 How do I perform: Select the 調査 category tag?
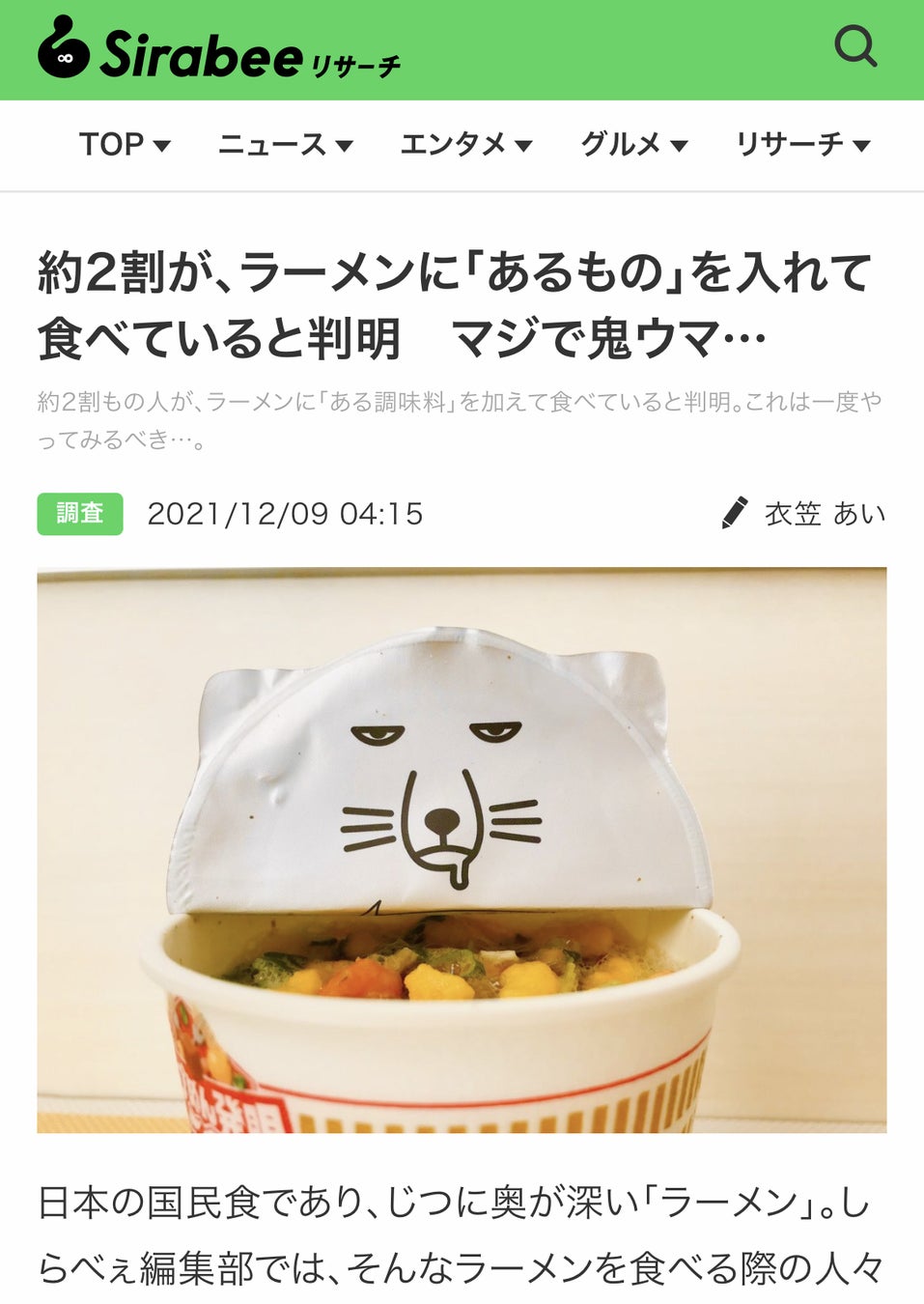tap(80, 514)
